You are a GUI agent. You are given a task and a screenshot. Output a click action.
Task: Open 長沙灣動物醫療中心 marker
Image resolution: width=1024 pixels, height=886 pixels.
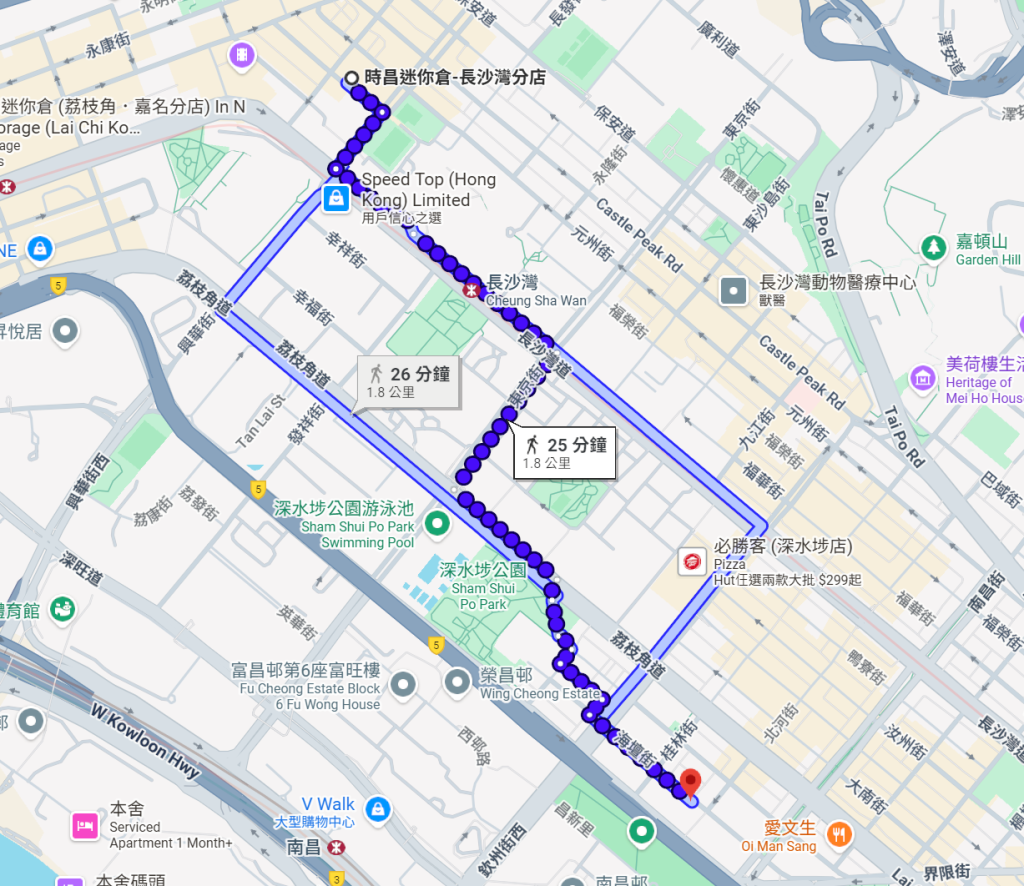pyautogui.click(x=734, y=291)
